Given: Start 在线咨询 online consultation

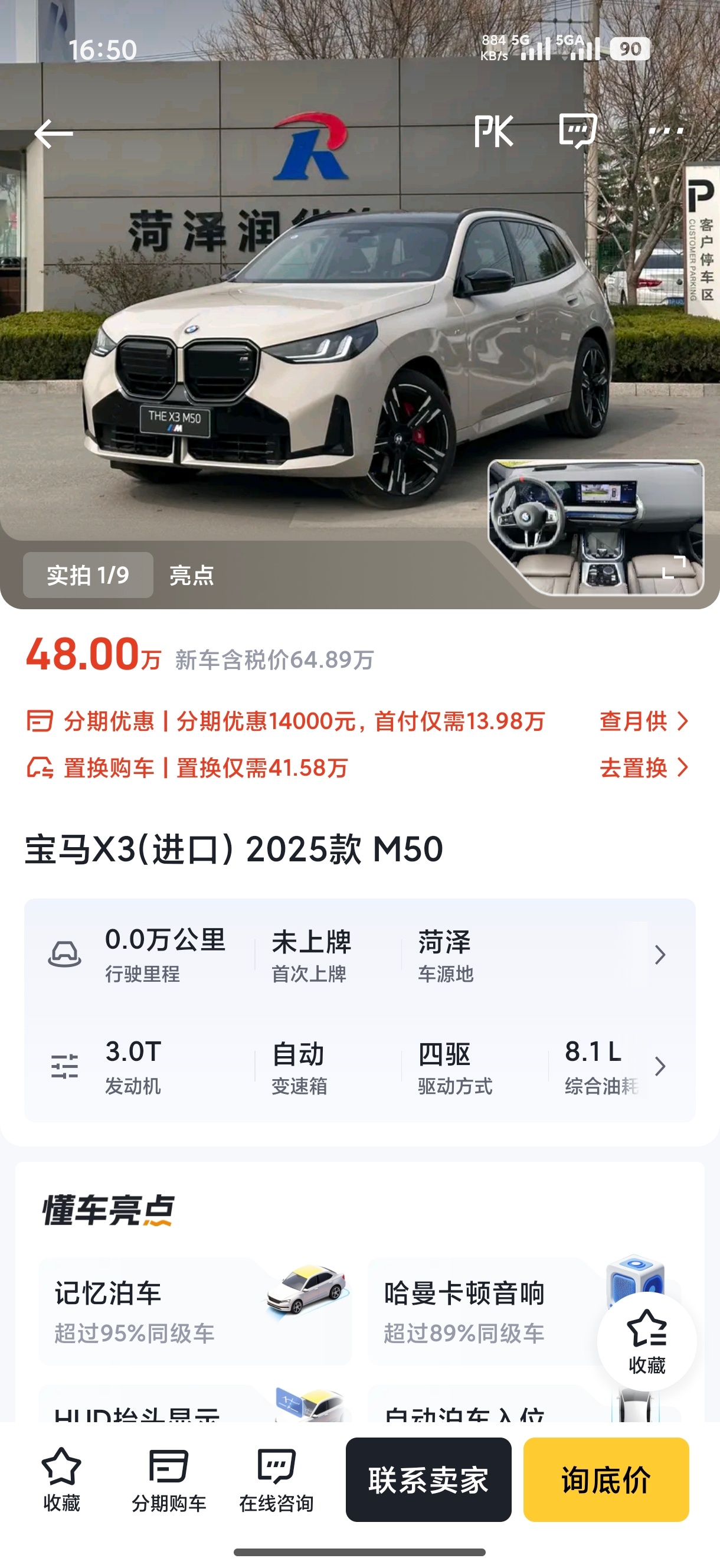Looking at the screenshot, I should (276, 1479).
